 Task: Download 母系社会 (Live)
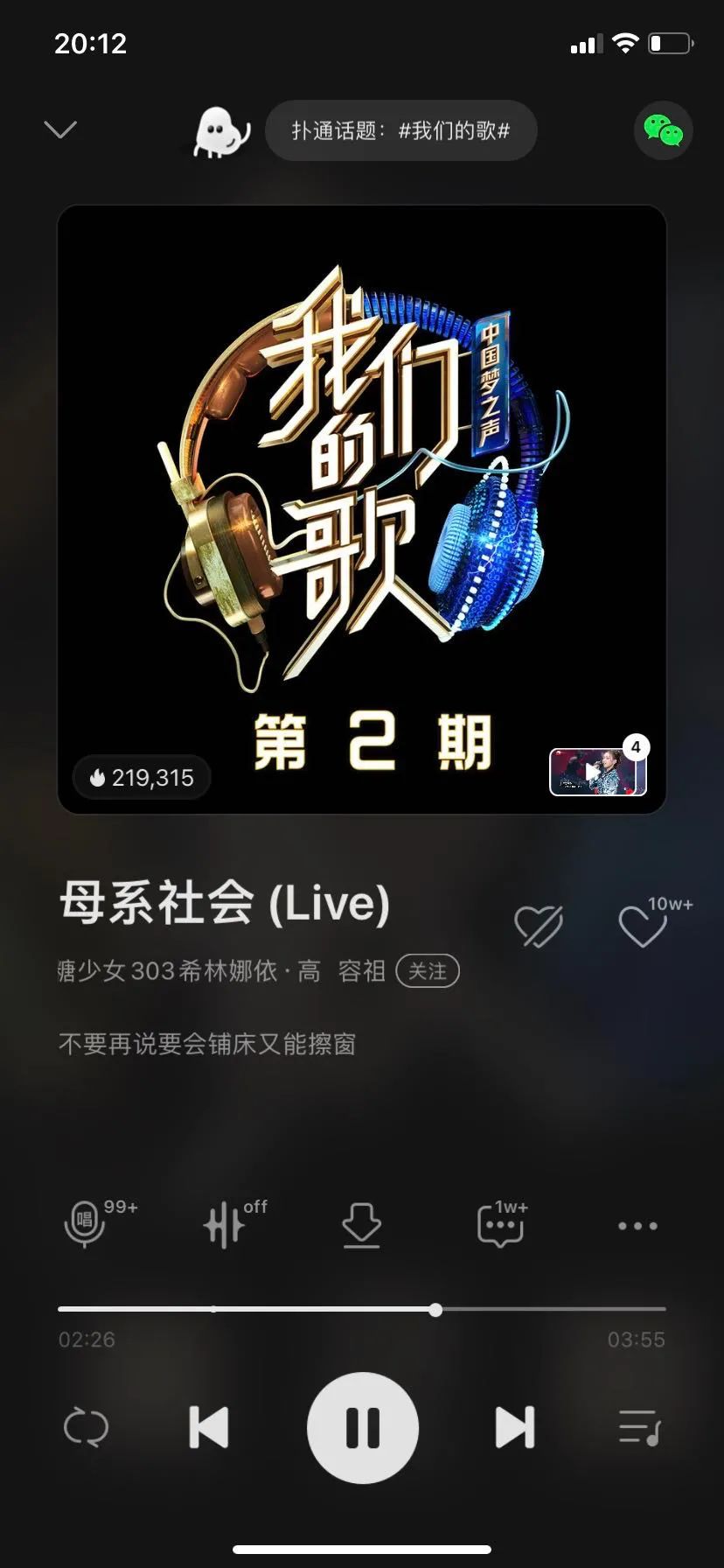(361, 1223)
